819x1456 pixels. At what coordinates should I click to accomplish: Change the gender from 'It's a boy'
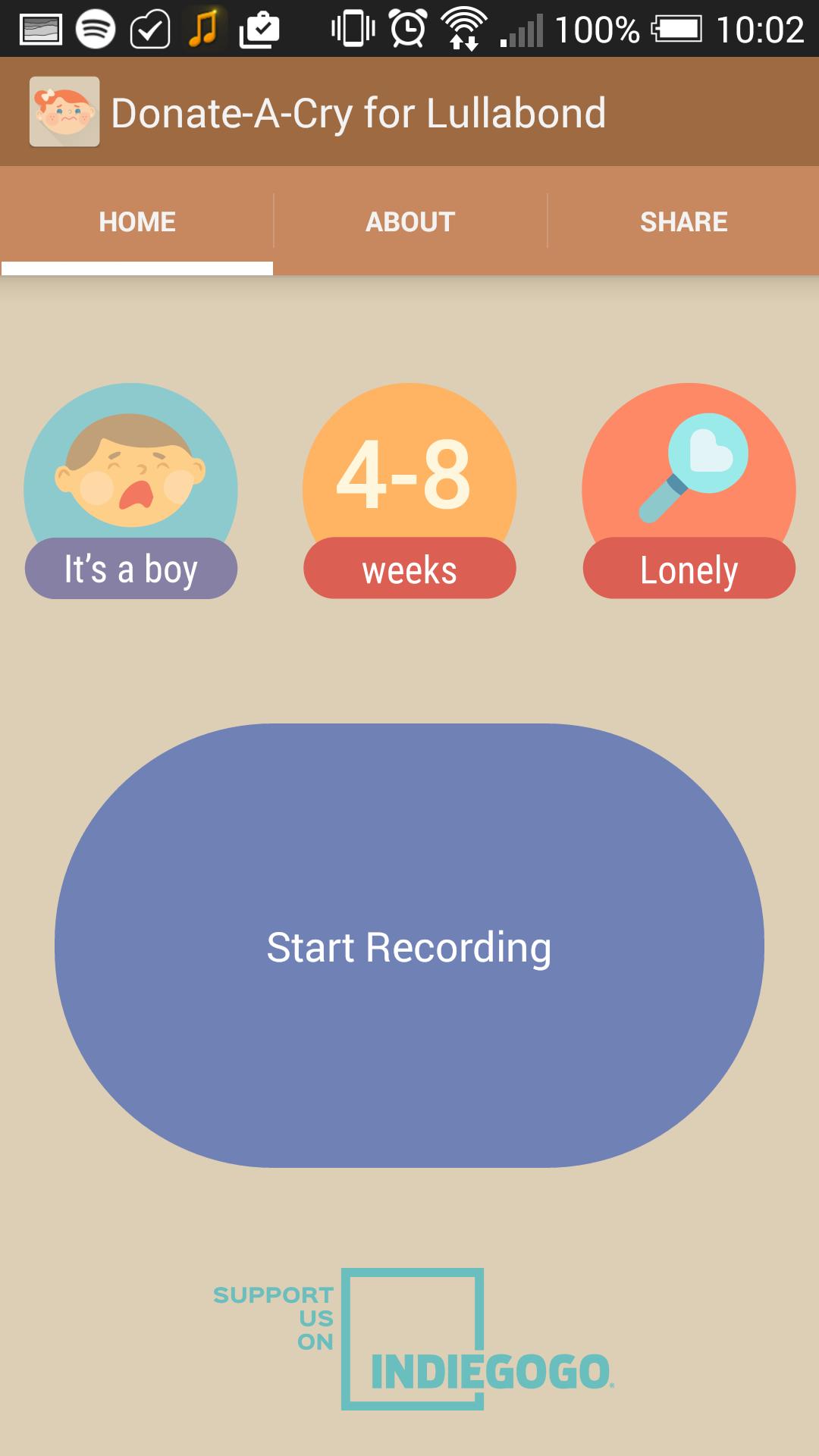click(x=129, y=567)
